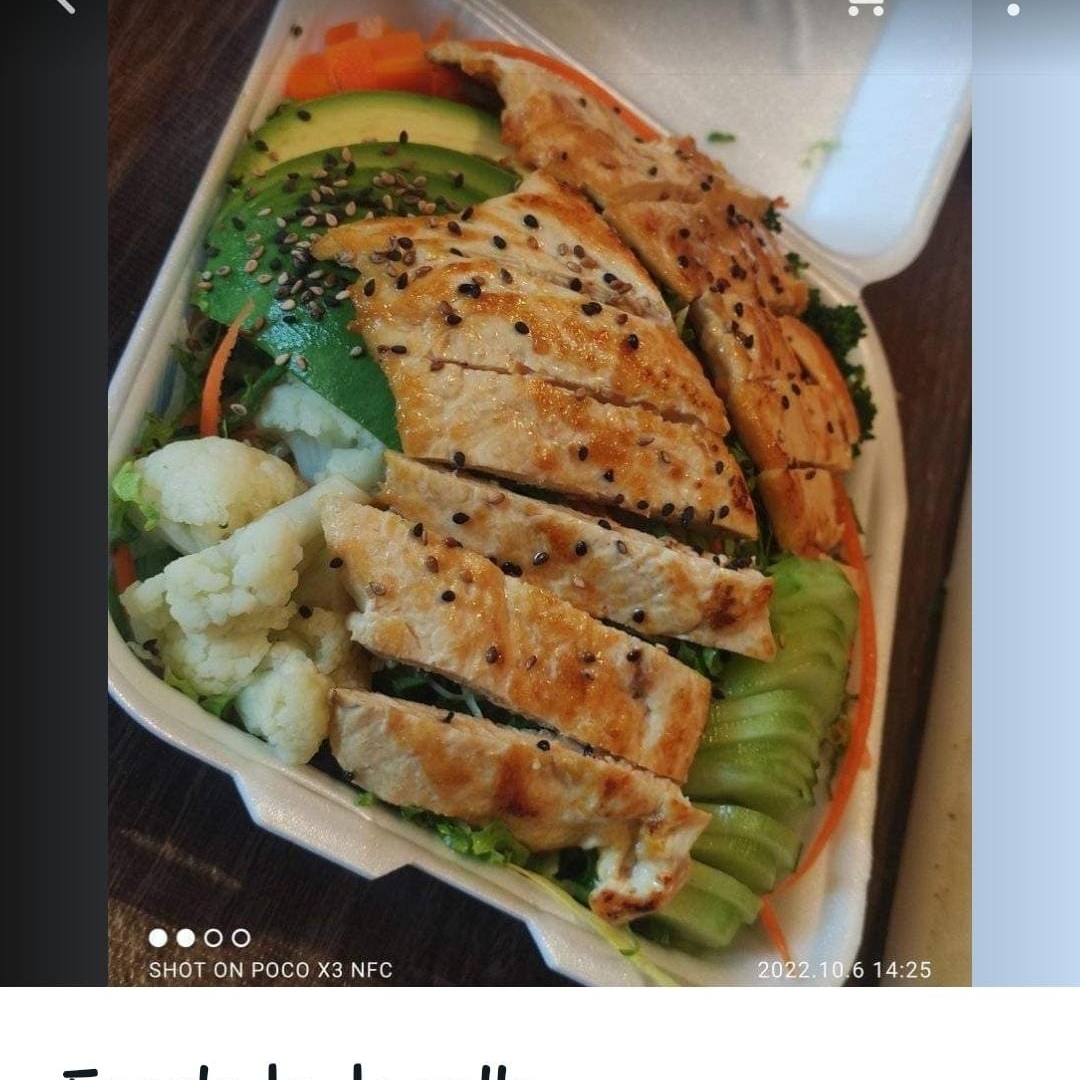Select the third image indicator dot
Image resolution: width=1080 pixels, height=1080 pixels.
click(213, 938)
